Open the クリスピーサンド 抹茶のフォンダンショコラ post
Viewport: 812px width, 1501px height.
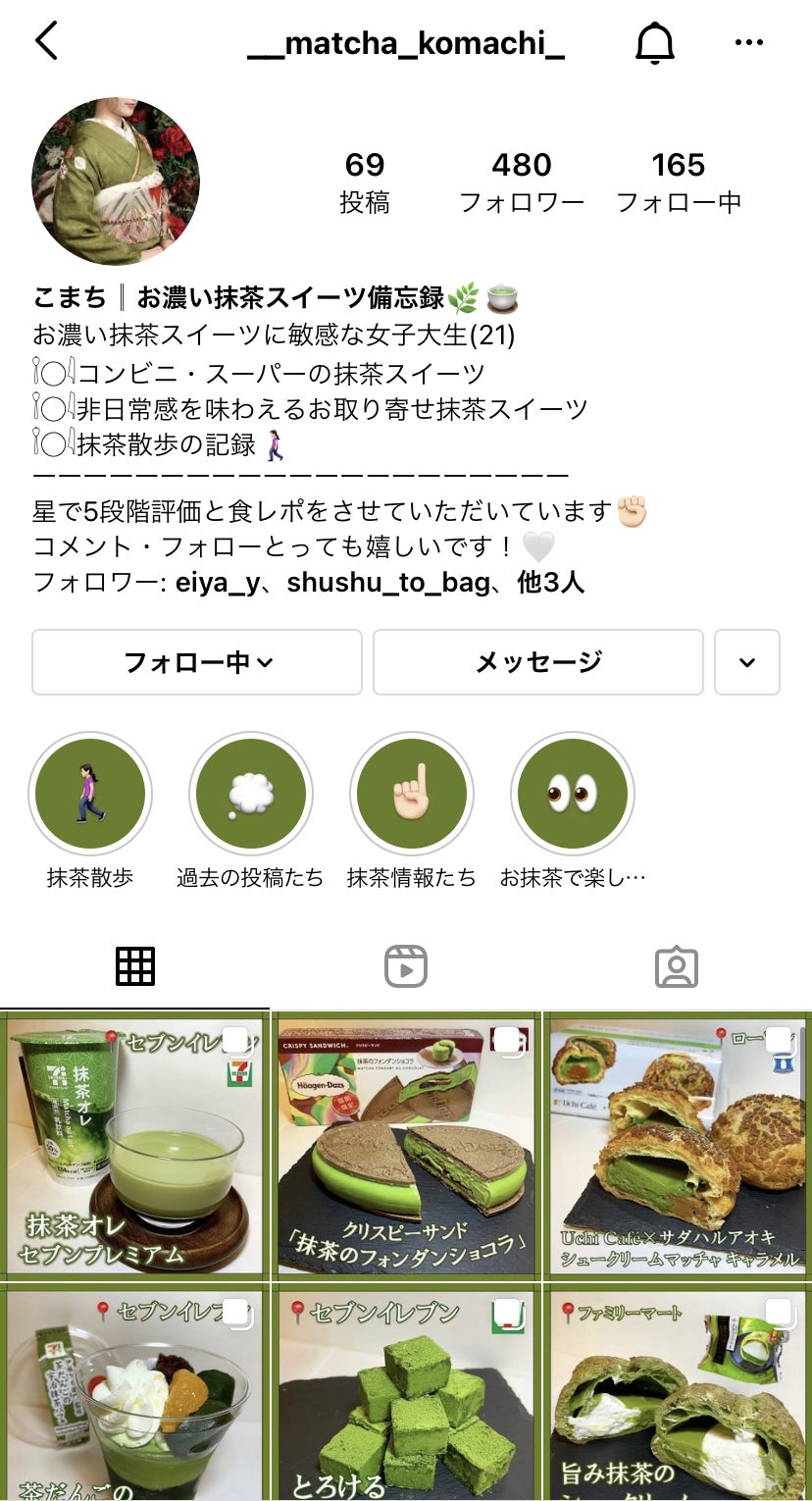click(405, 1145)
